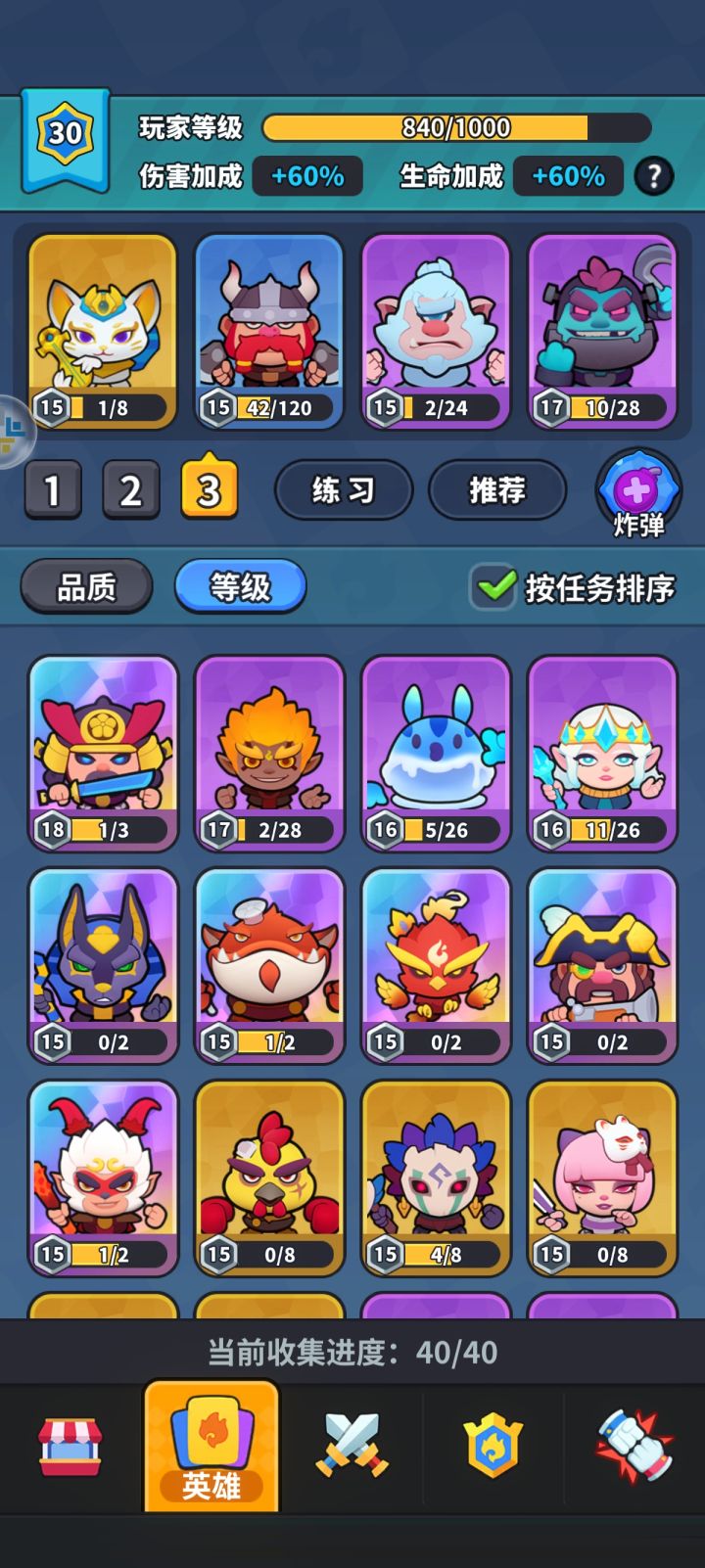Screen dimensions: 705x1568
Task: Enable 等级 level sorting mode
Action: [x=239, y=586]
